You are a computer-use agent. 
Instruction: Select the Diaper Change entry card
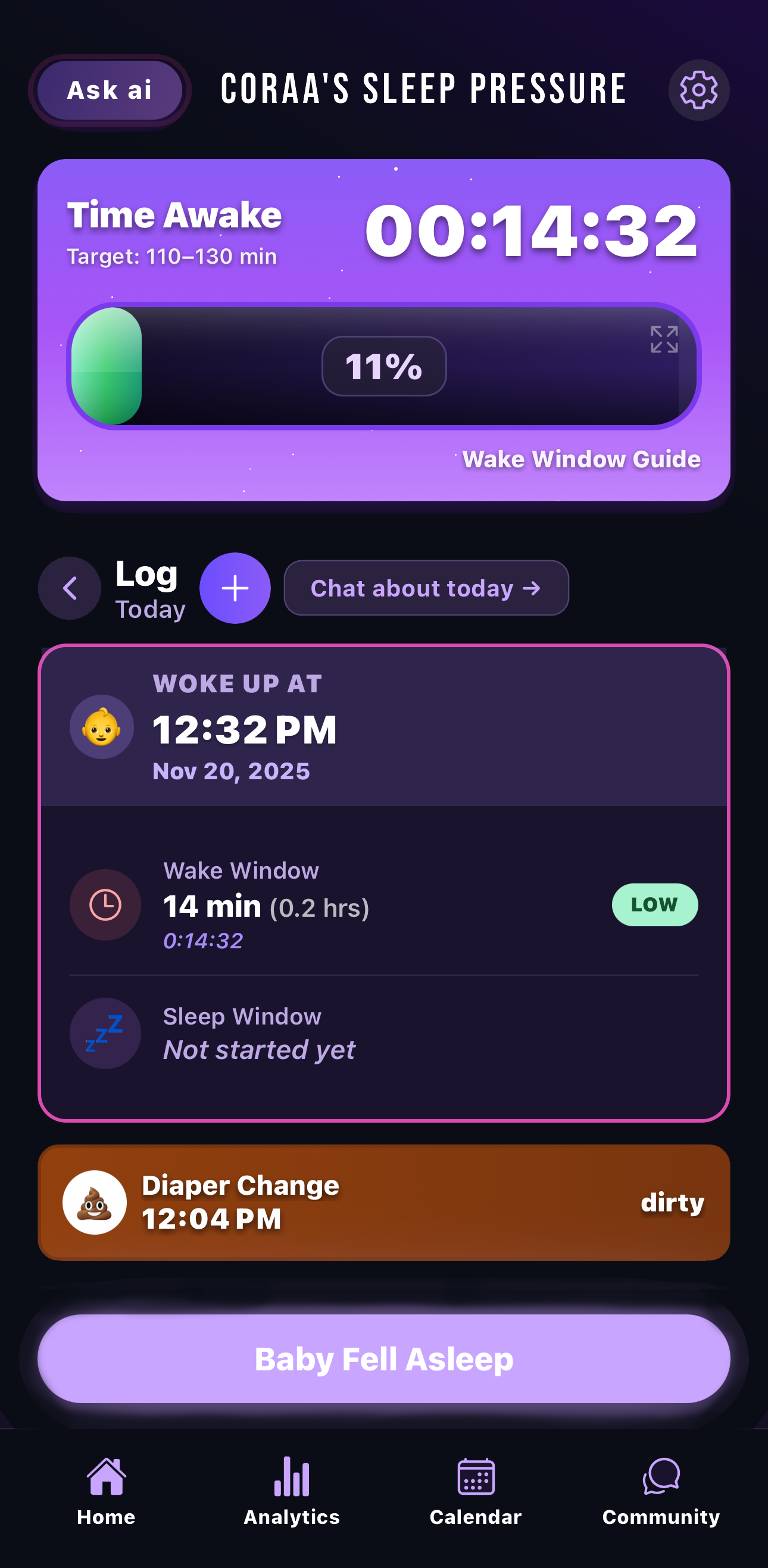tap(384, 1202)
